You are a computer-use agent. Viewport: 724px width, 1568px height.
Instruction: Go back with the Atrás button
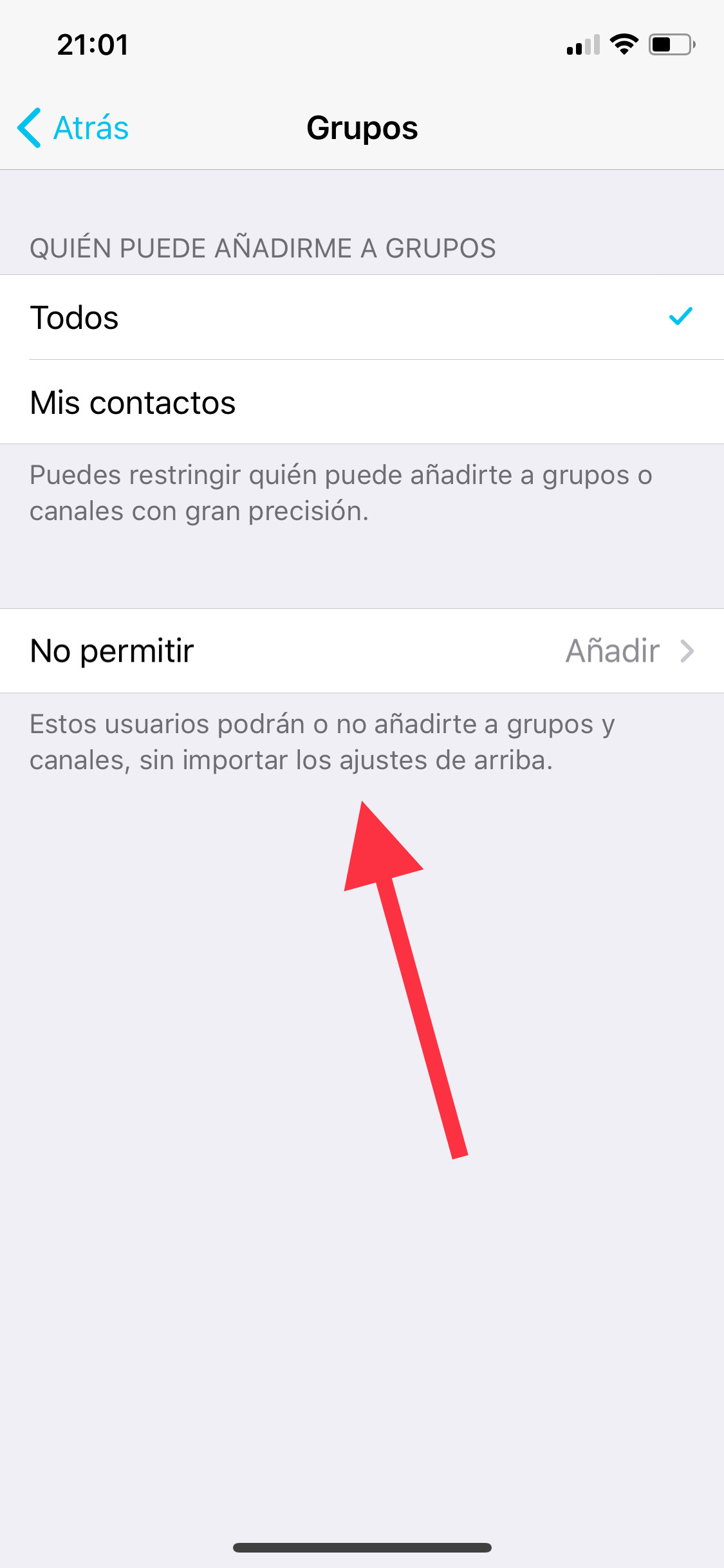[x=73, y=127]
